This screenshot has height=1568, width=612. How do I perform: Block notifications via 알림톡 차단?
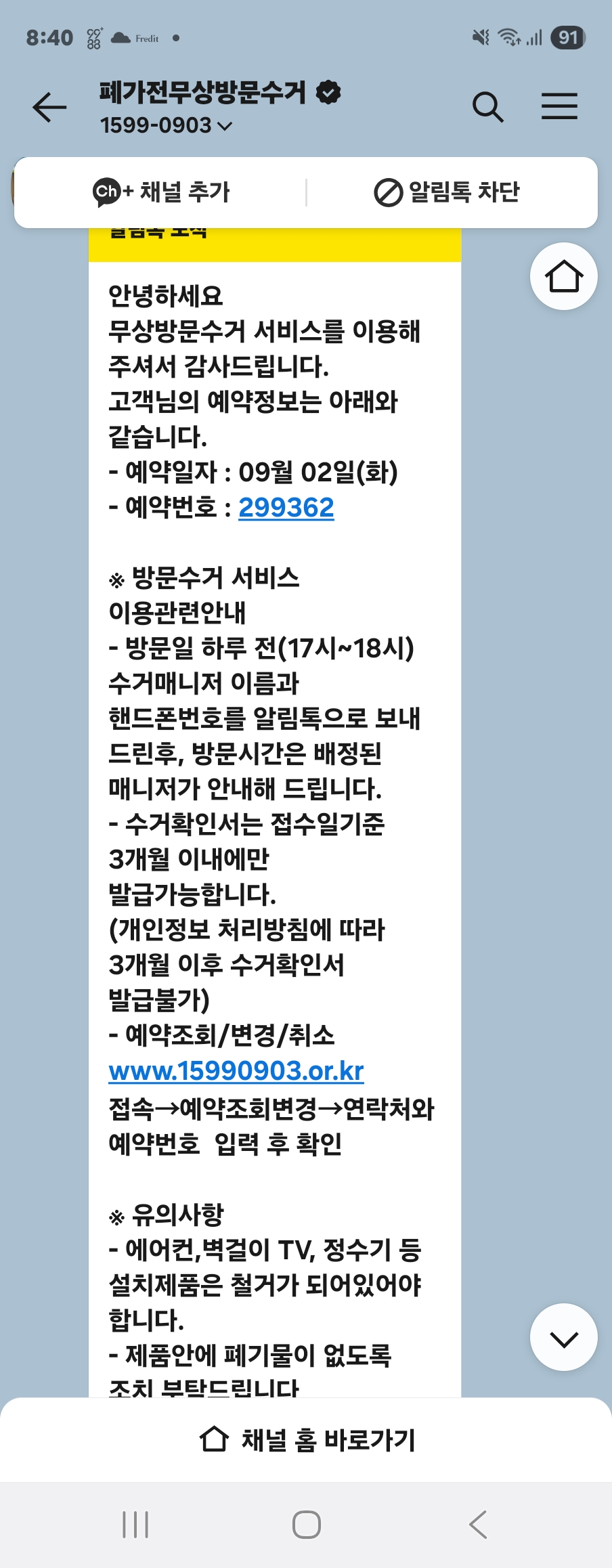point(447,192)
